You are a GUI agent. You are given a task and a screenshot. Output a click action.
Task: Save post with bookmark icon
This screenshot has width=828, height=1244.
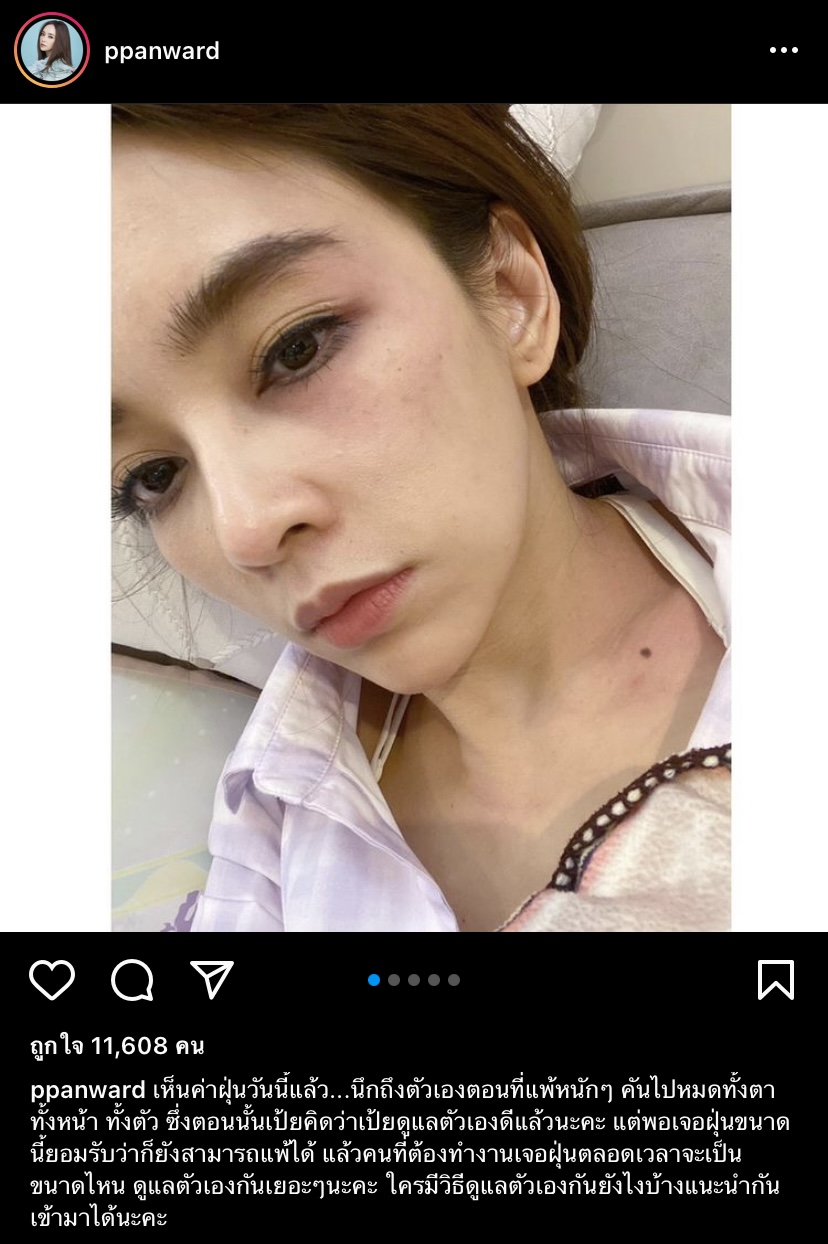(776, 980)
